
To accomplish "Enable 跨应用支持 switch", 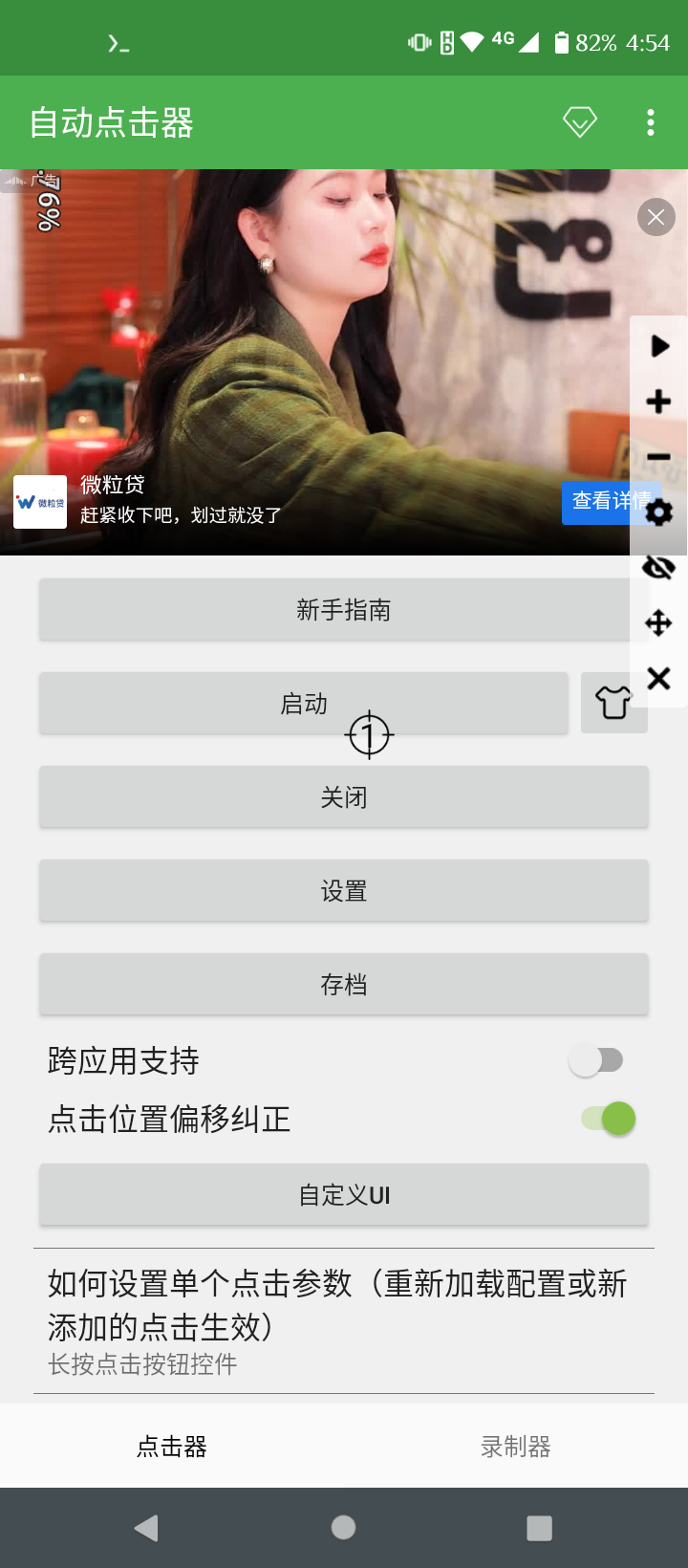I will click(596, 1060).
